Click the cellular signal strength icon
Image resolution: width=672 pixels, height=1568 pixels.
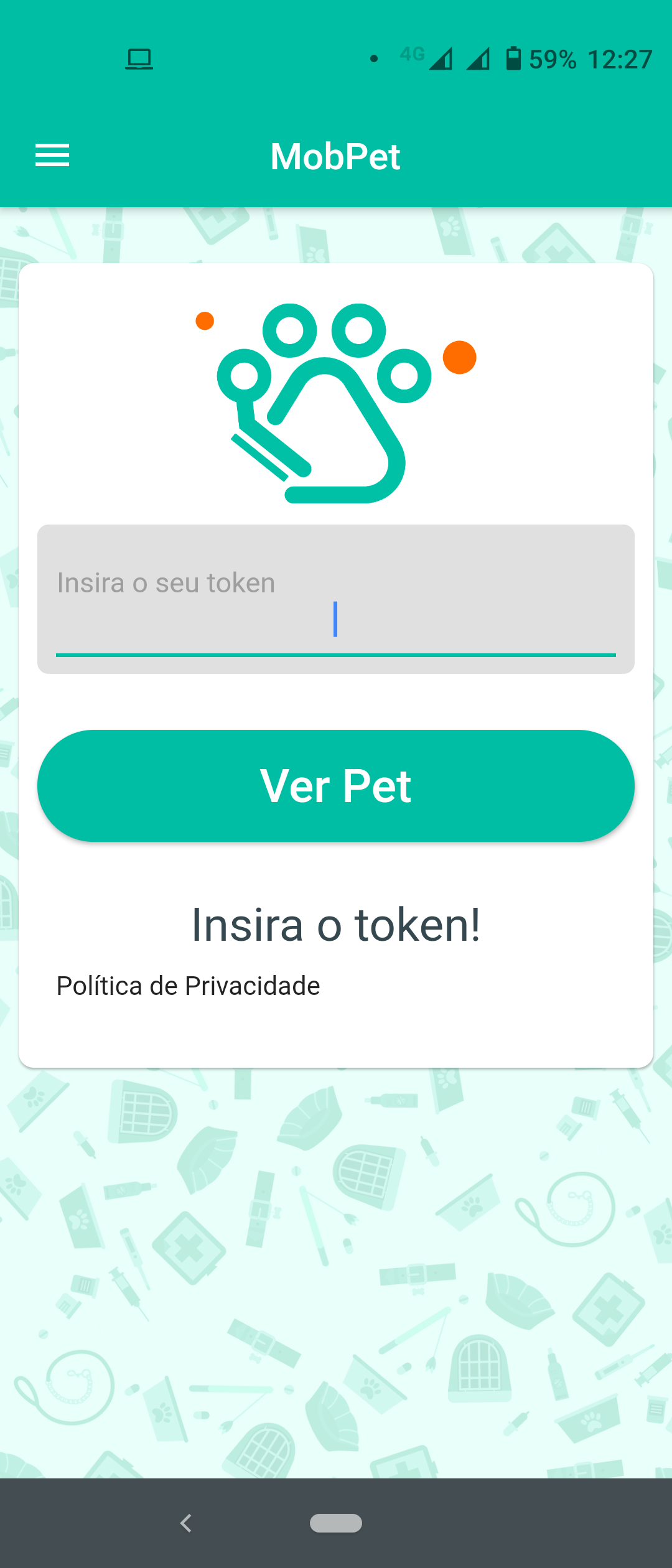443,59
